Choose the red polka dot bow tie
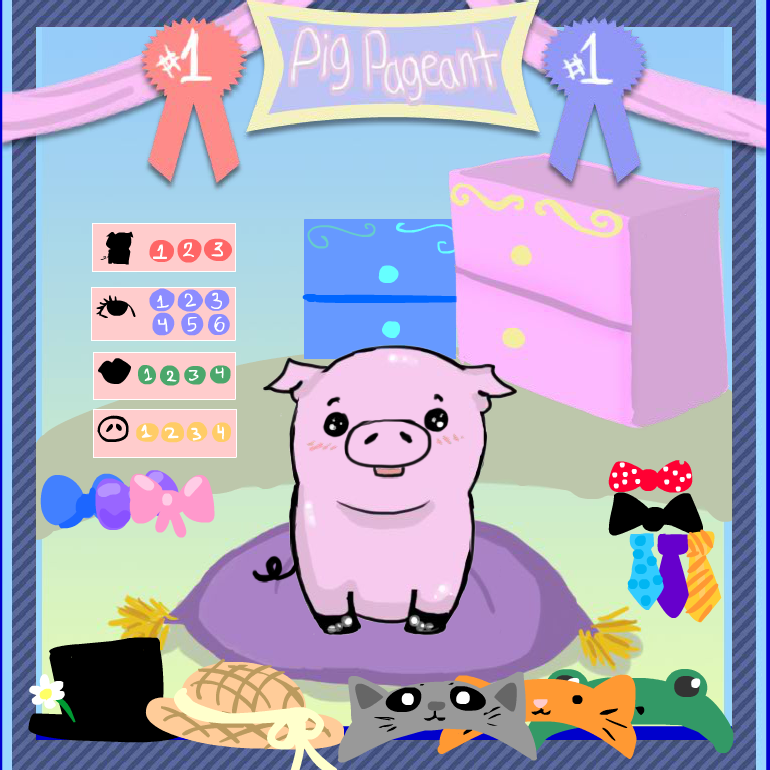Viewport: 770px width, 770px height. pos(650,476)
